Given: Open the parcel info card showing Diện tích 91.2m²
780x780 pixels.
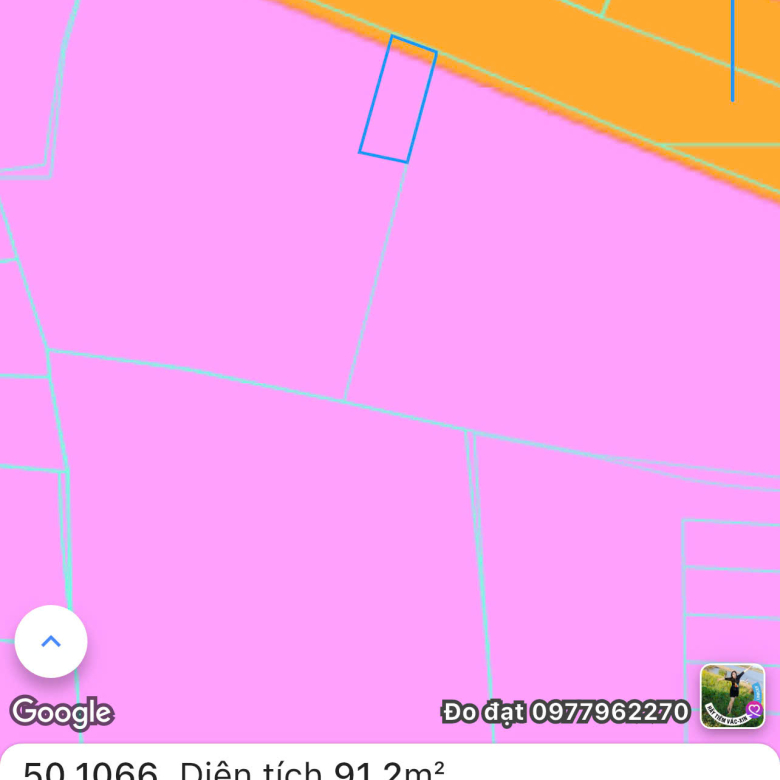Looking at the screenshot, I should tap(389, 765).
